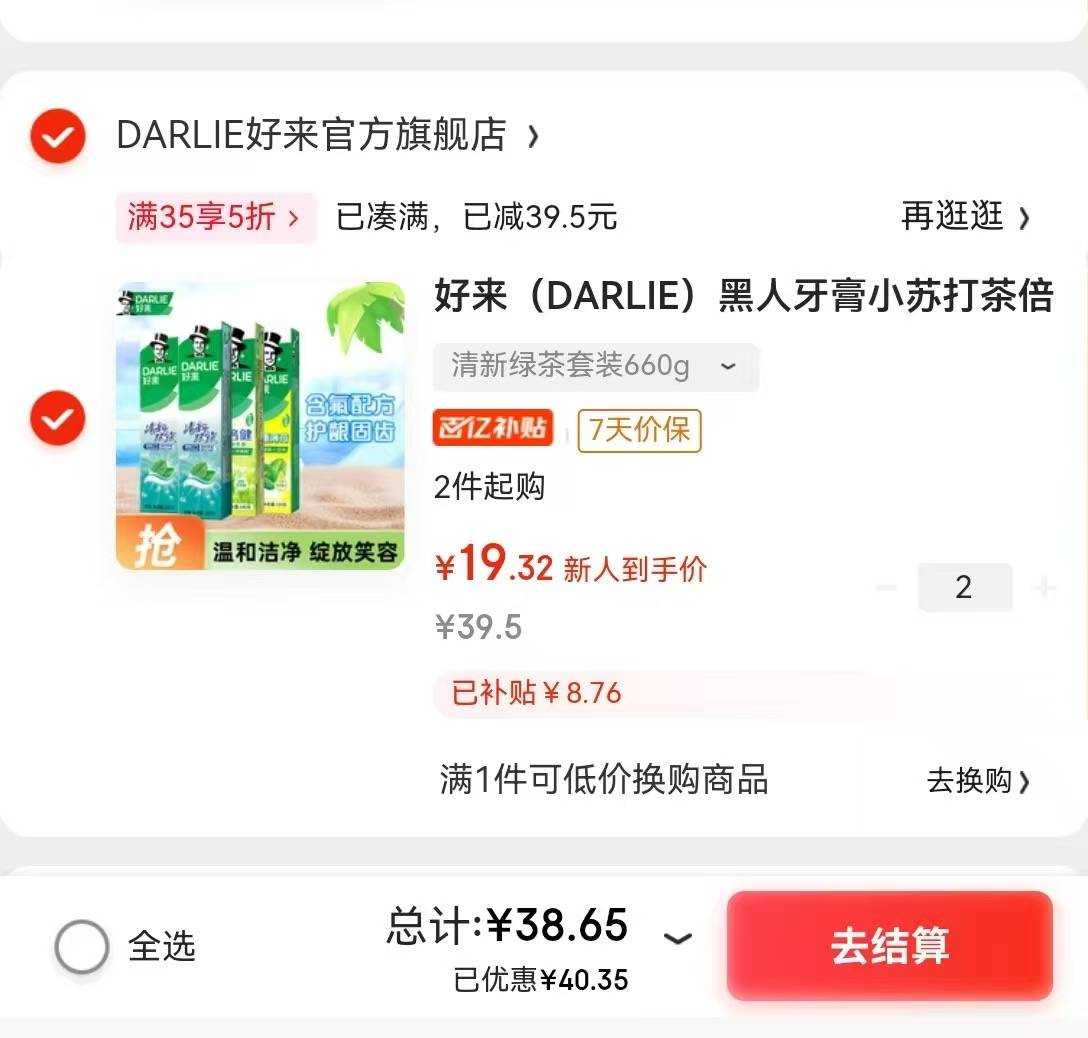Tap 再逛逛 to browse more
1088x1038 pixels.
(964, 217)
